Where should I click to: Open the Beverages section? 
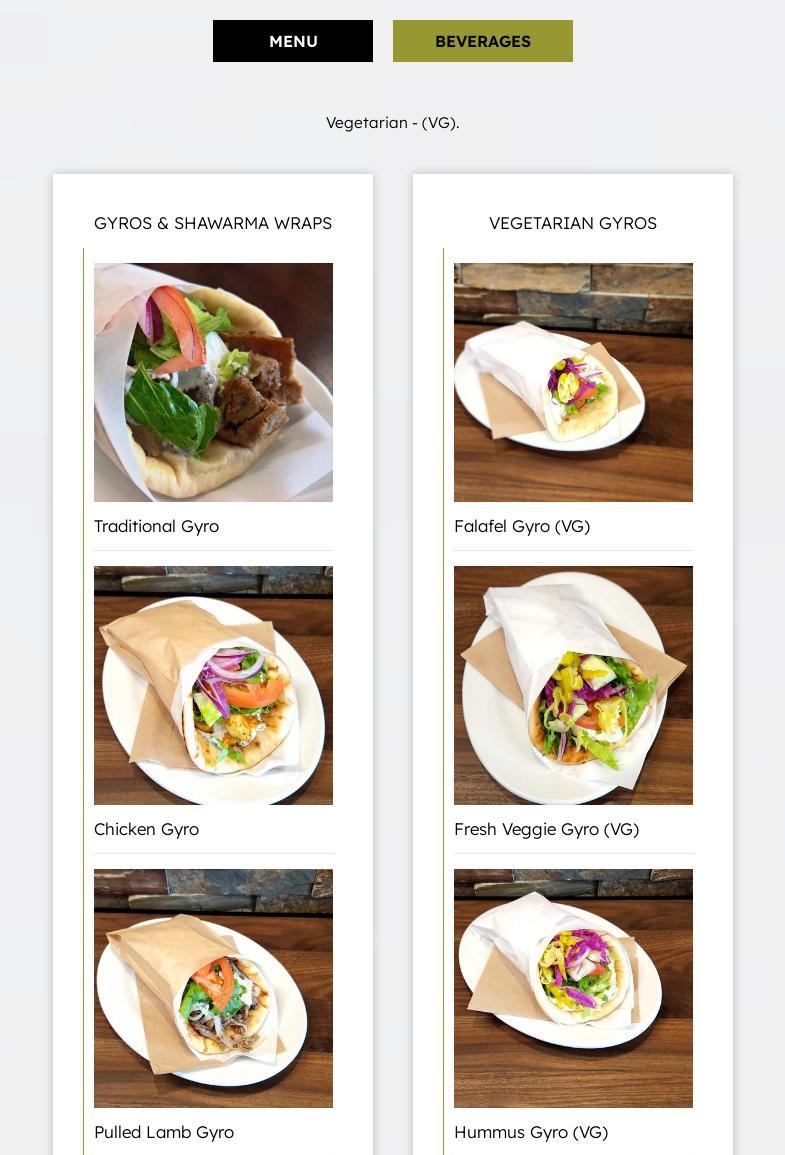tap(482, 41)
